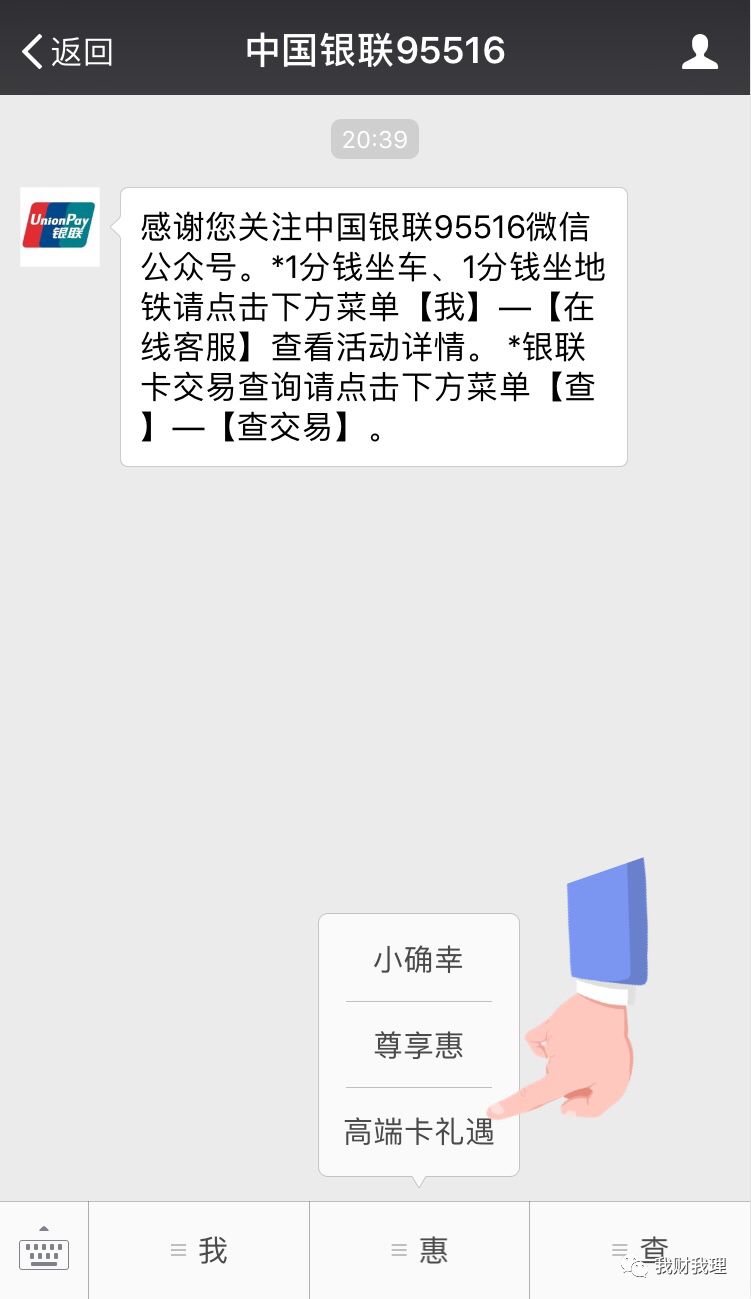Select 小确幸 from the popup menu
751x1299 pixels.
point(418,959)
